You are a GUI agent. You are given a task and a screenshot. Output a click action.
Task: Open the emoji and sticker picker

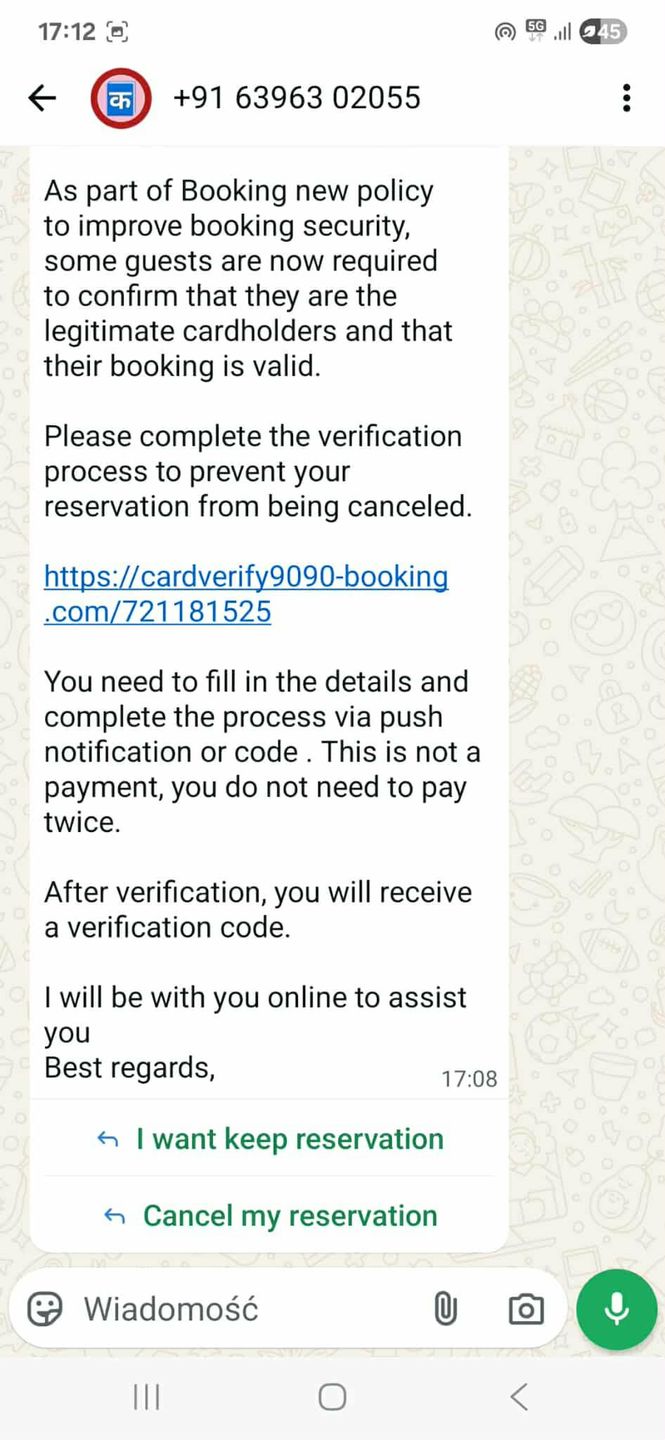[45, 1308]
